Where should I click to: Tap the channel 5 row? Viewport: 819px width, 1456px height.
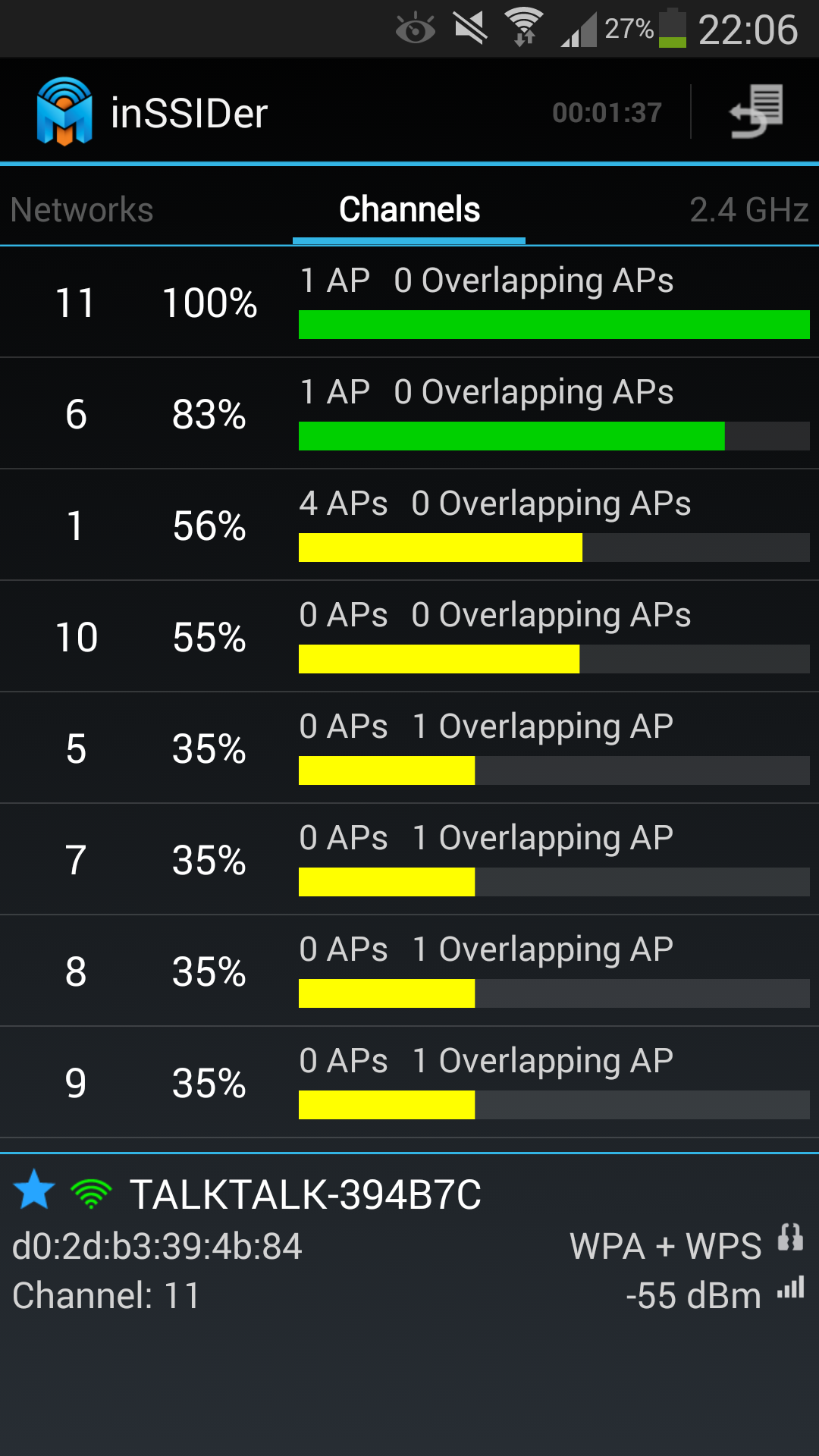[x=409, y=748]
